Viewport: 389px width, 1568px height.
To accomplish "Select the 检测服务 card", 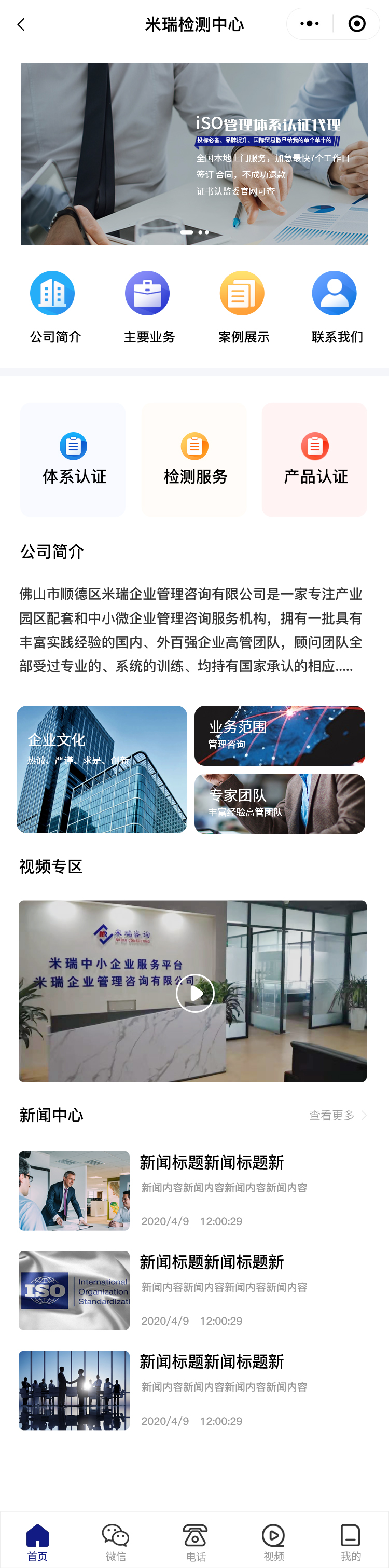I will click(x=195, y=460).
